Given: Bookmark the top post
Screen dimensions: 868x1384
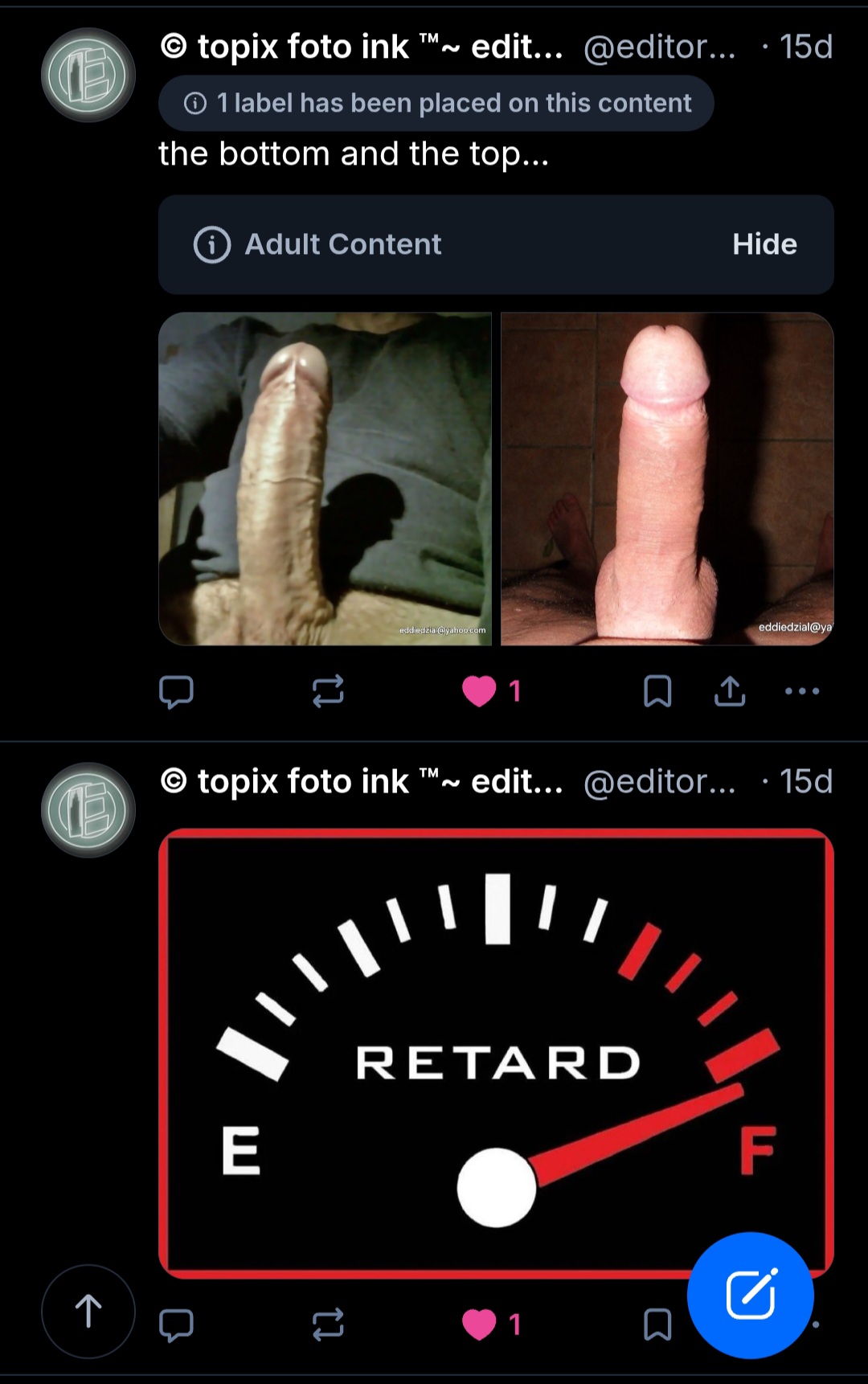Looking at the screenshot, I should (x=659, y=691).
